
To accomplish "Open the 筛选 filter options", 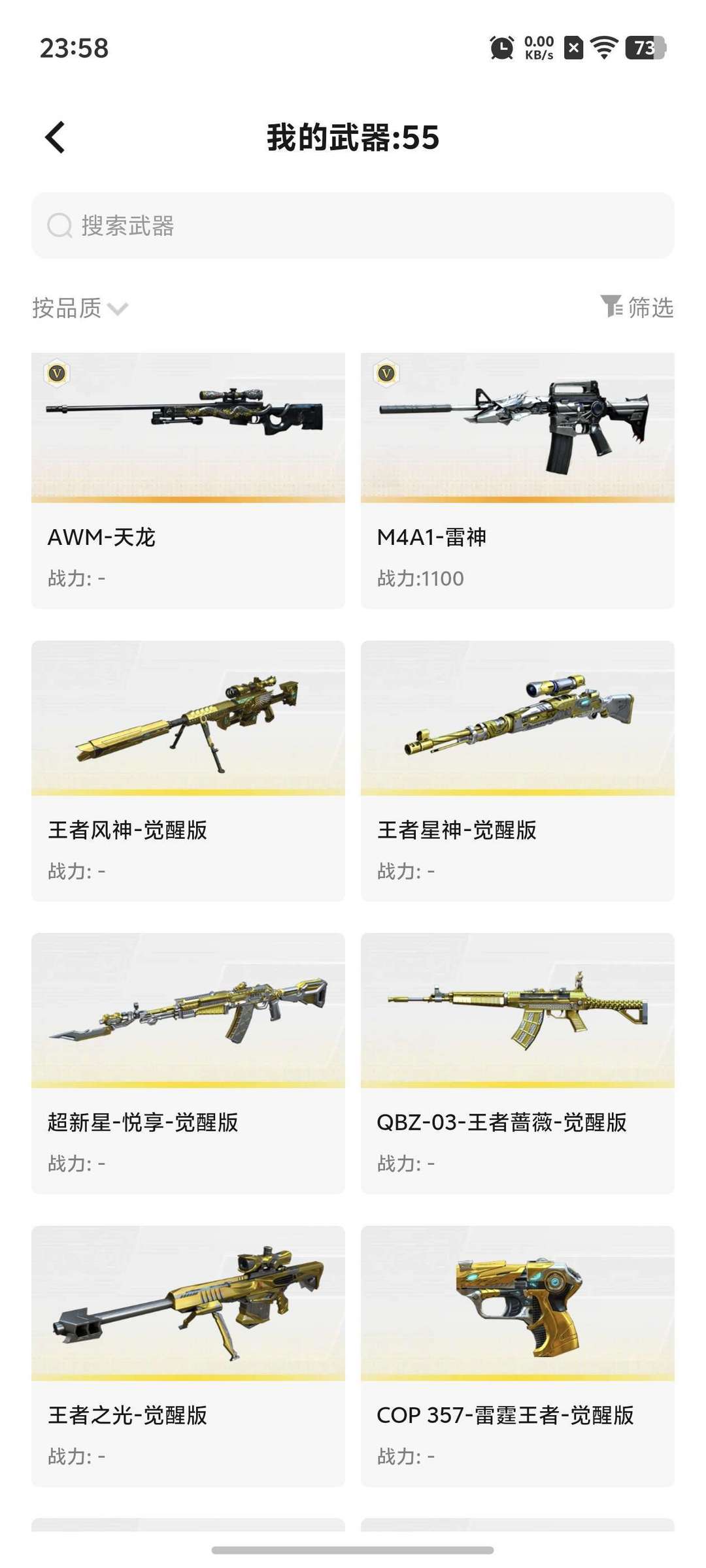I will [x=637, y=307].
